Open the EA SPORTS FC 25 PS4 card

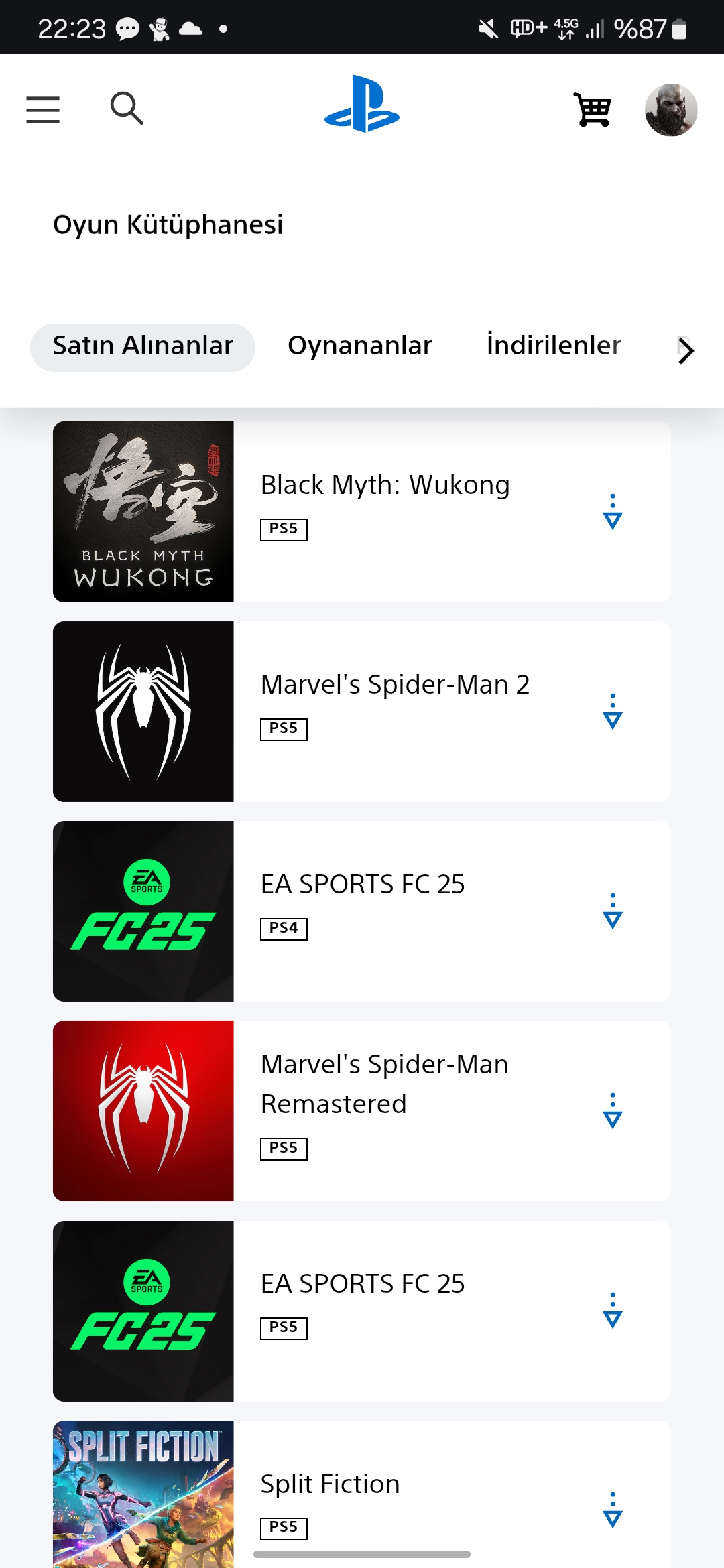(x=362, y=911)
